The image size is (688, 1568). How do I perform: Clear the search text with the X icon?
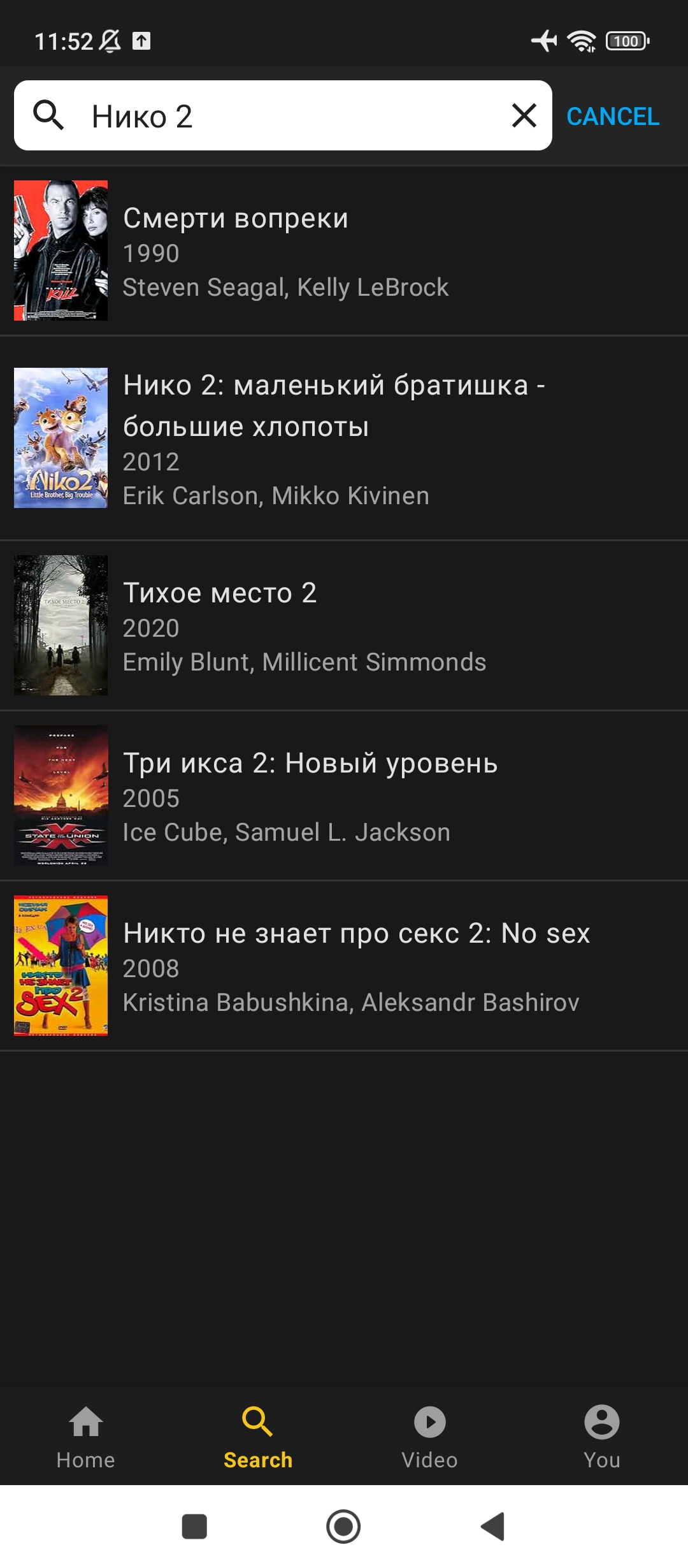[x=524, y=115]
